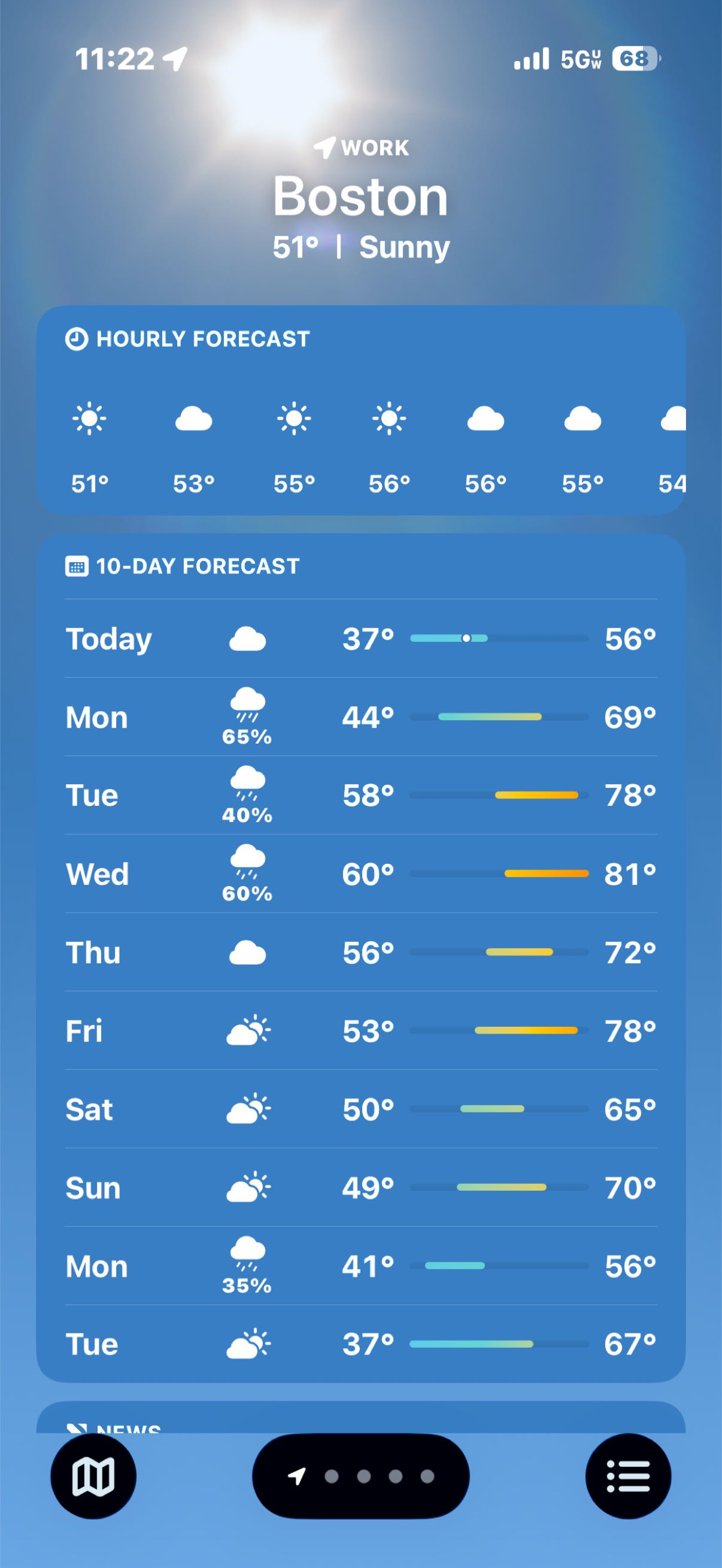Open the hourly forecast card
Image resolution: width=722 pixels, height=1568 pixels.
(x=360, y=411)
